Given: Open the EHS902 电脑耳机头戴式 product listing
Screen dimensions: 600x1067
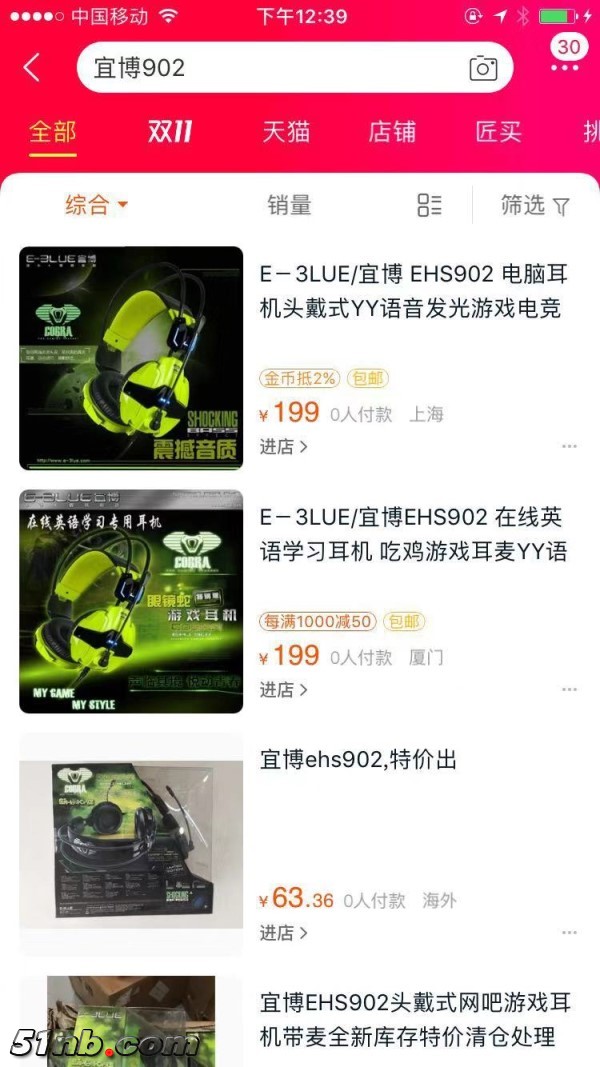Looking at the screenshot, I should (x=410, y=291).
